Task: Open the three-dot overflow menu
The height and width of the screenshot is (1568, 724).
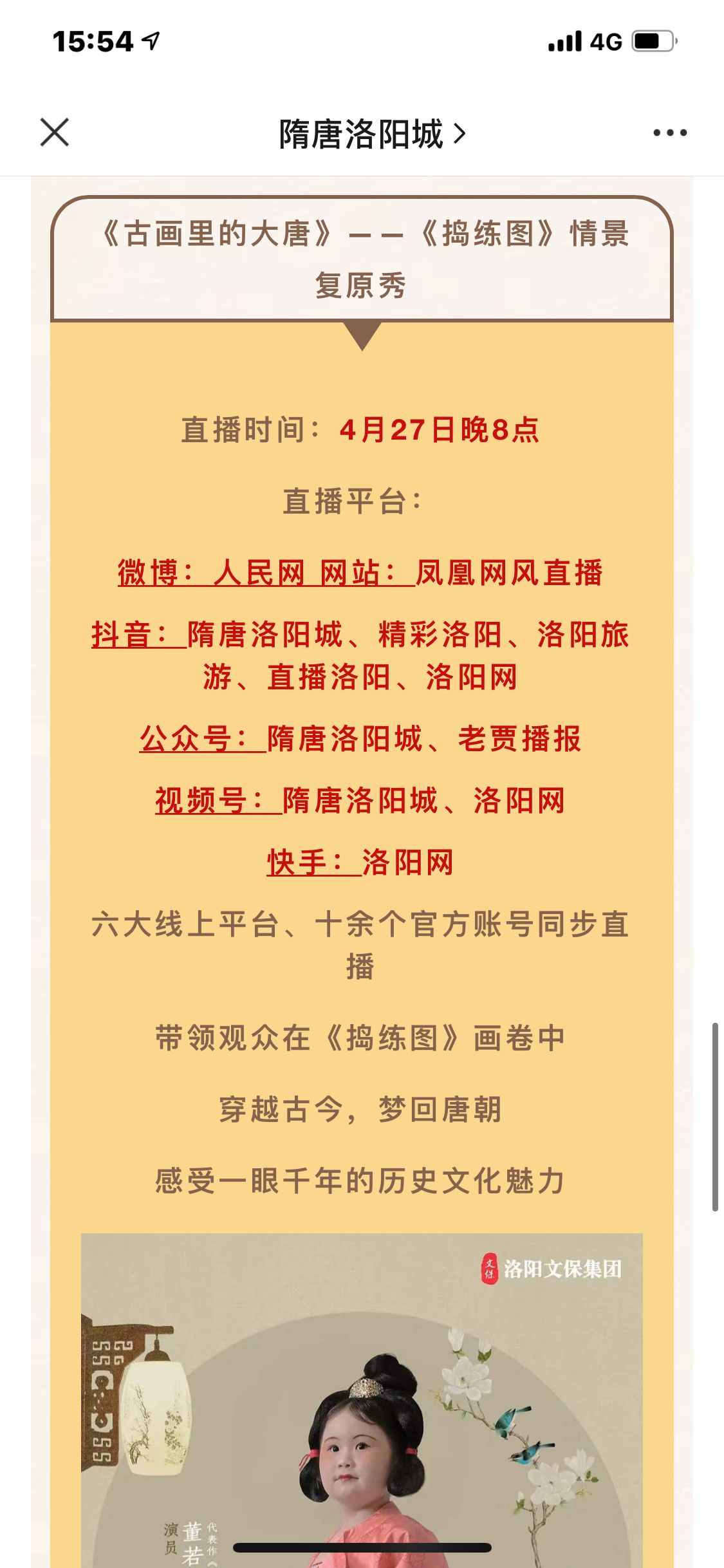Action: click(669, 133)
